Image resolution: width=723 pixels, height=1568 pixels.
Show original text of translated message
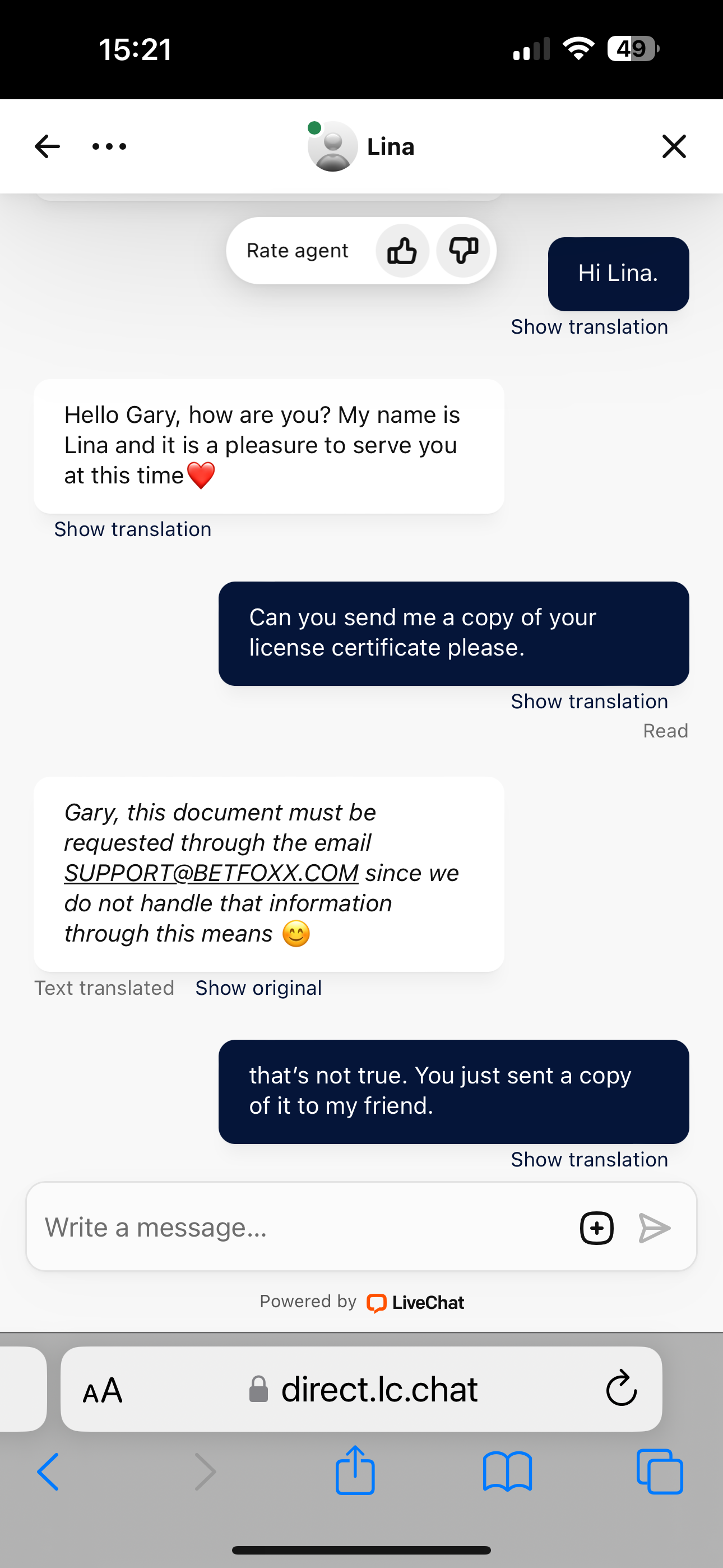point(258,988)
